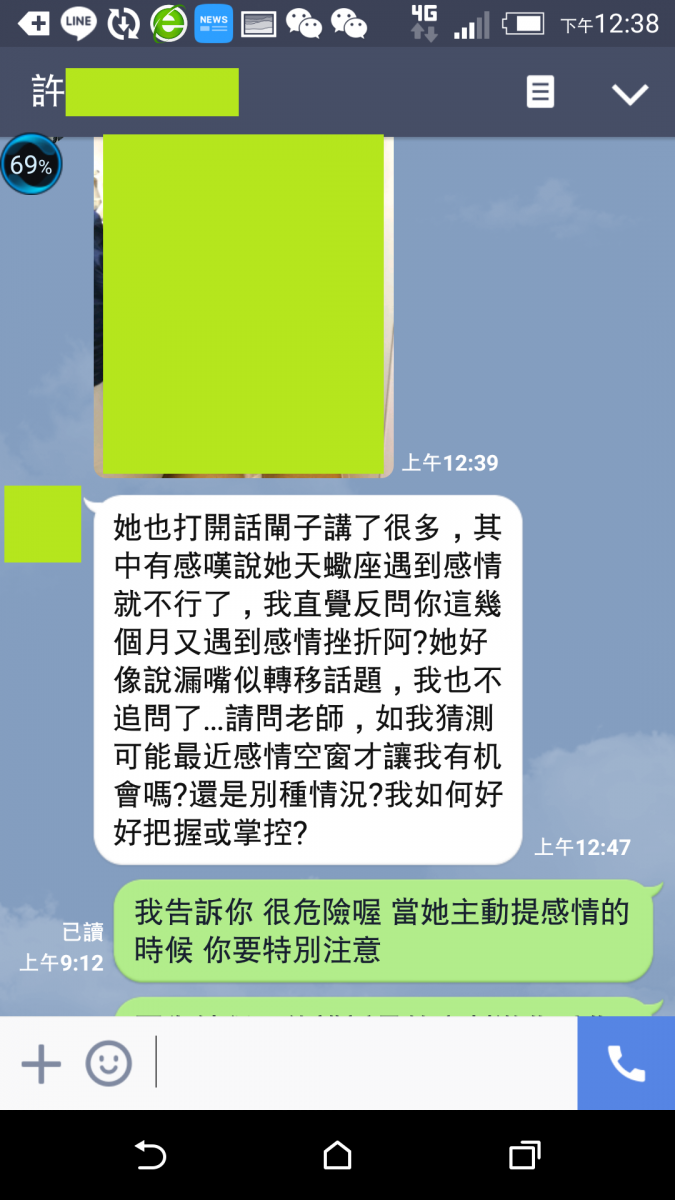Viewport: 675px width, 1200px height.
Task: Start a voice call with this contact
Action: 626,1063
